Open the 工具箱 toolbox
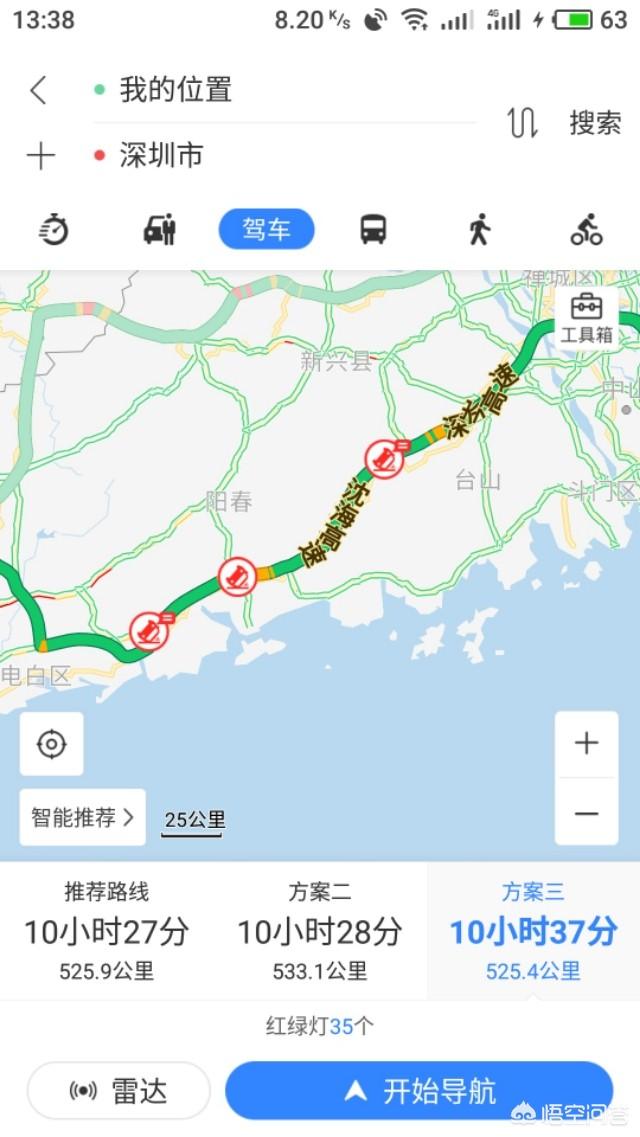640x1137 pixels. click(586, 319)
